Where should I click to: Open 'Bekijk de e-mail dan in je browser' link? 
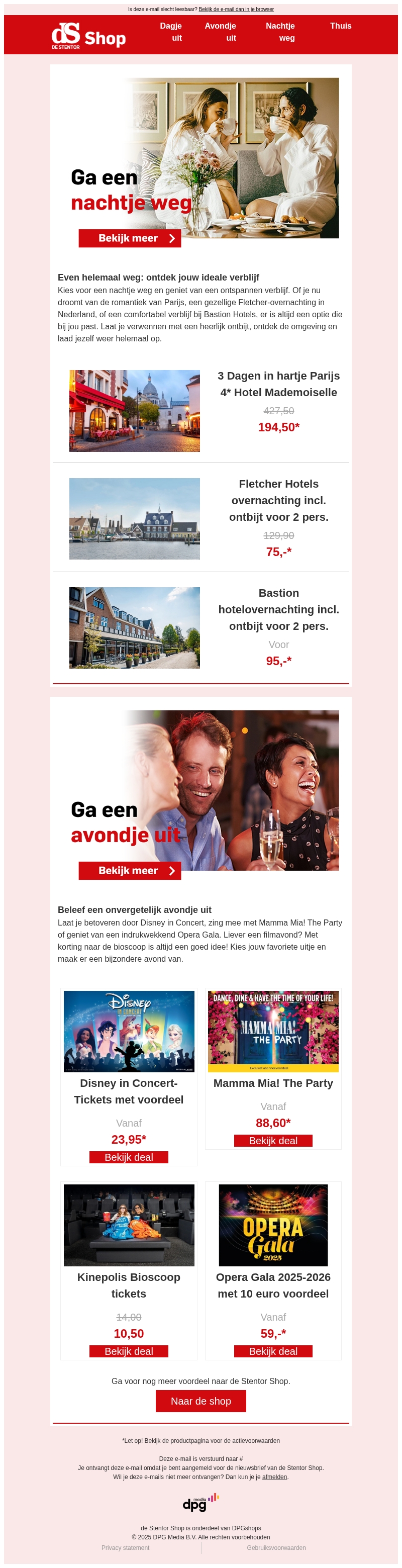pos(236,9)
